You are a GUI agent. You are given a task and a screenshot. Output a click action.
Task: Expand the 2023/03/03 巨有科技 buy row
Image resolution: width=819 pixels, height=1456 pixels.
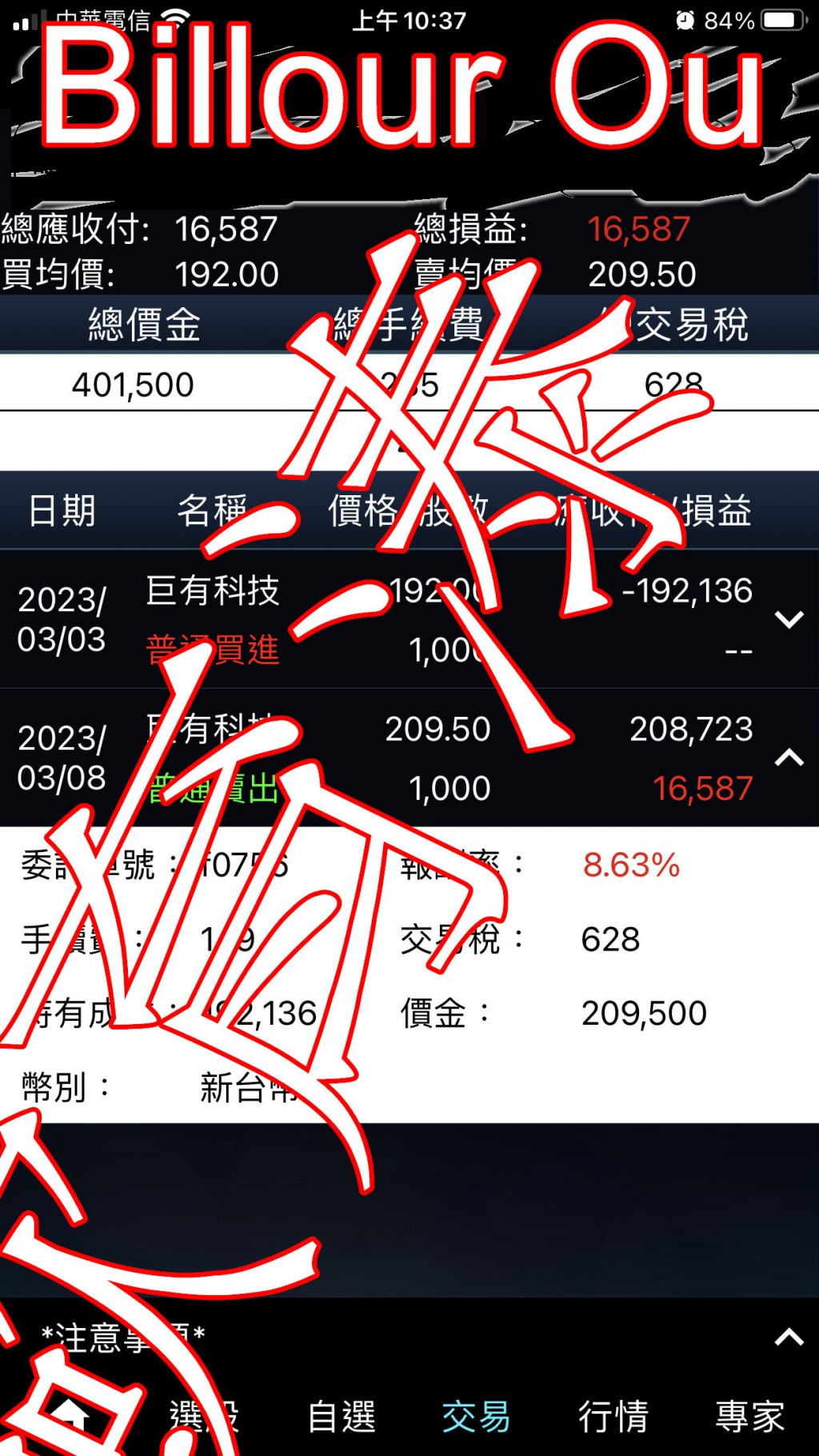(x=789, y=619)
